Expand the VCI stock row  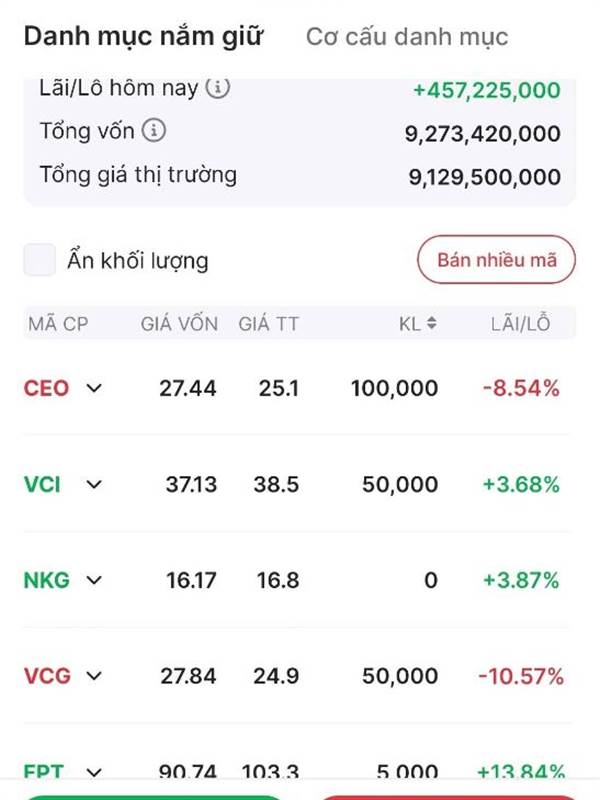pyautogui.click(x=95, y=484)
